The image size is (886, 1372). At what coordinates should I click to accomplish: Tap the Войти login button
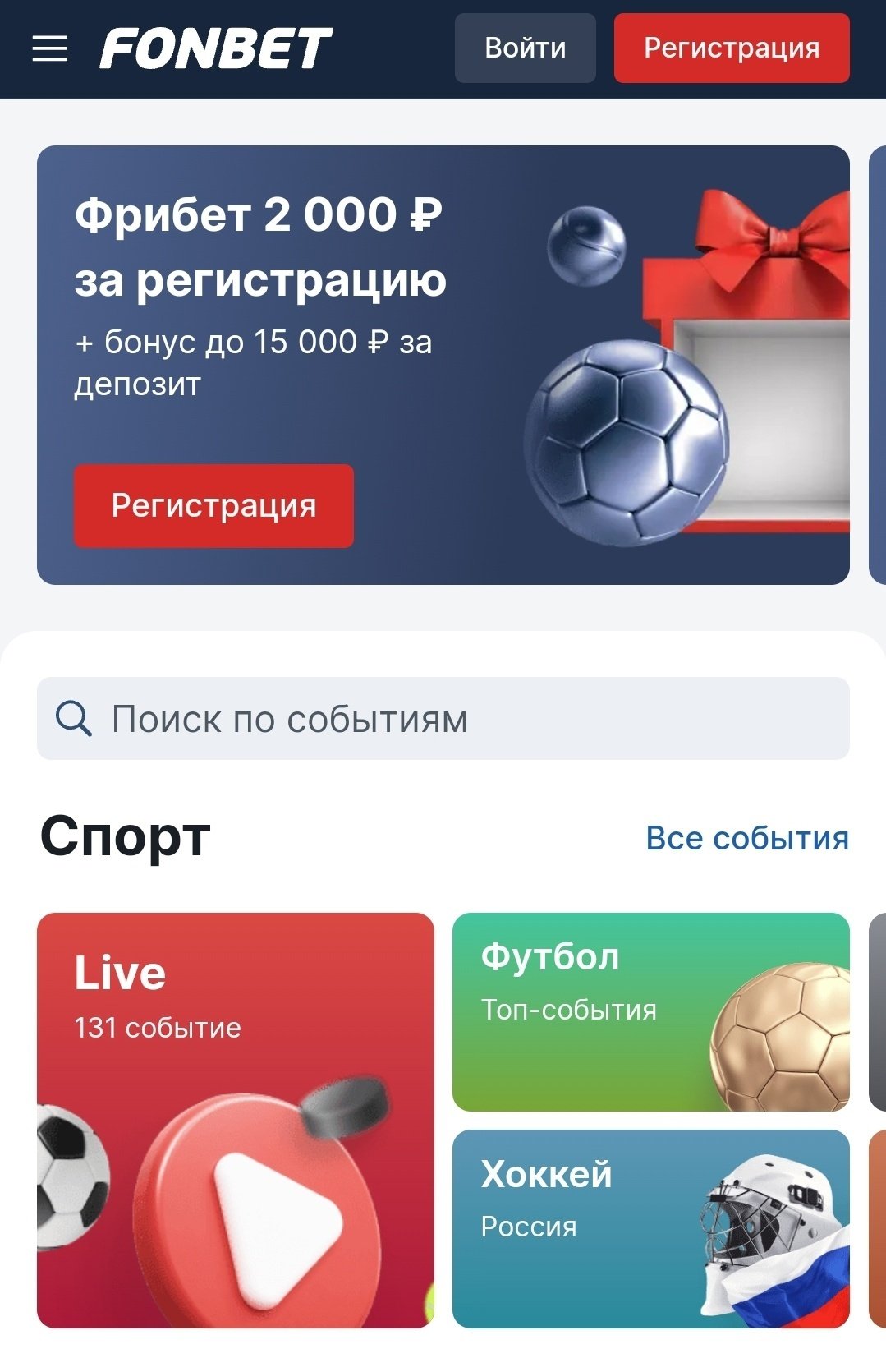coord(525,48)
